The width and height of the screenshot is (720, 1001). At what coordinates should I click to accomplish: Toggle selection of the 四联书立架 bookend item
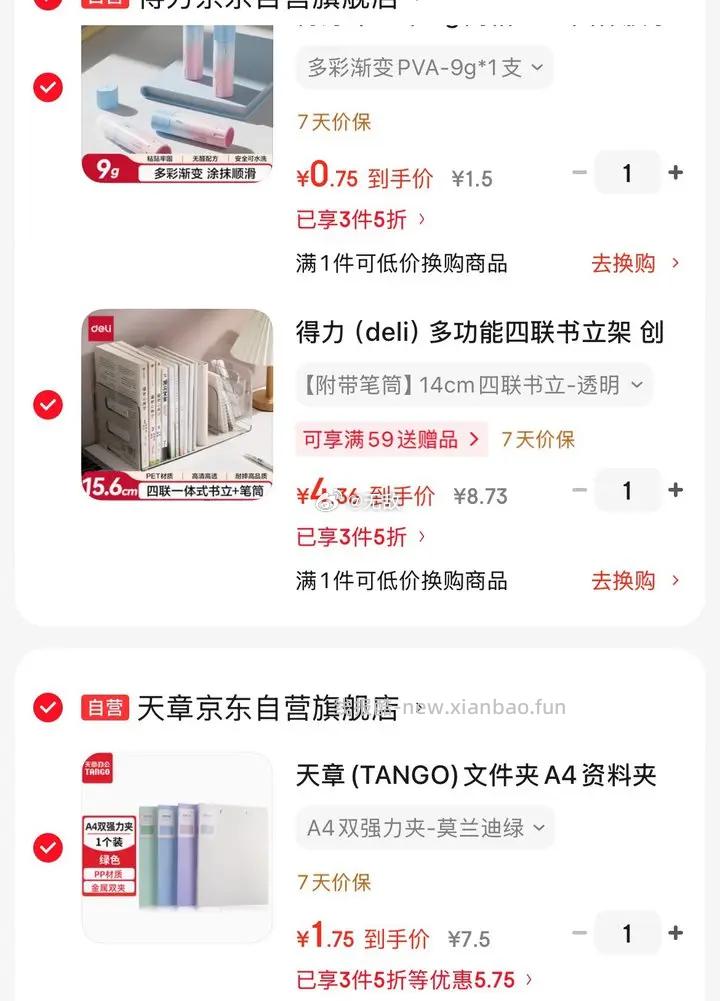point(46,404)
